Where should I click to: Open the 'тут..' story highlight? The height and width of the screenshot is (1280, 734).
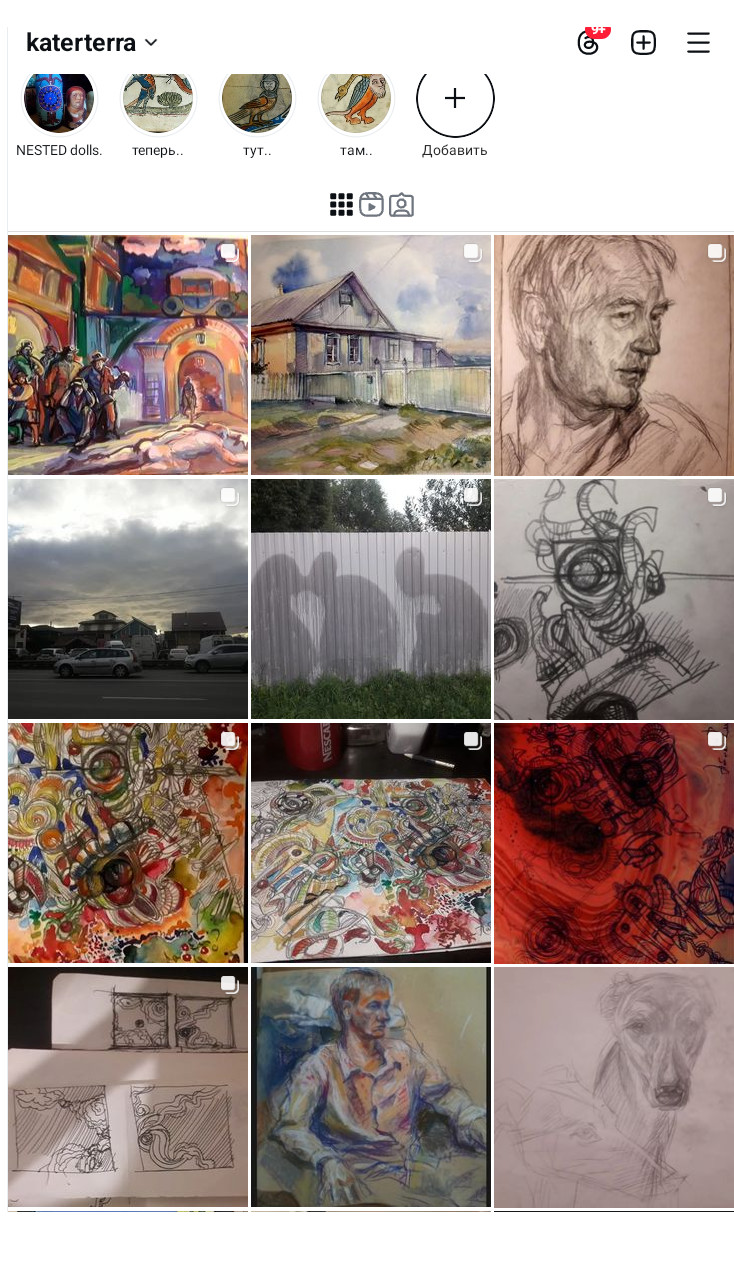pos(257,100)
